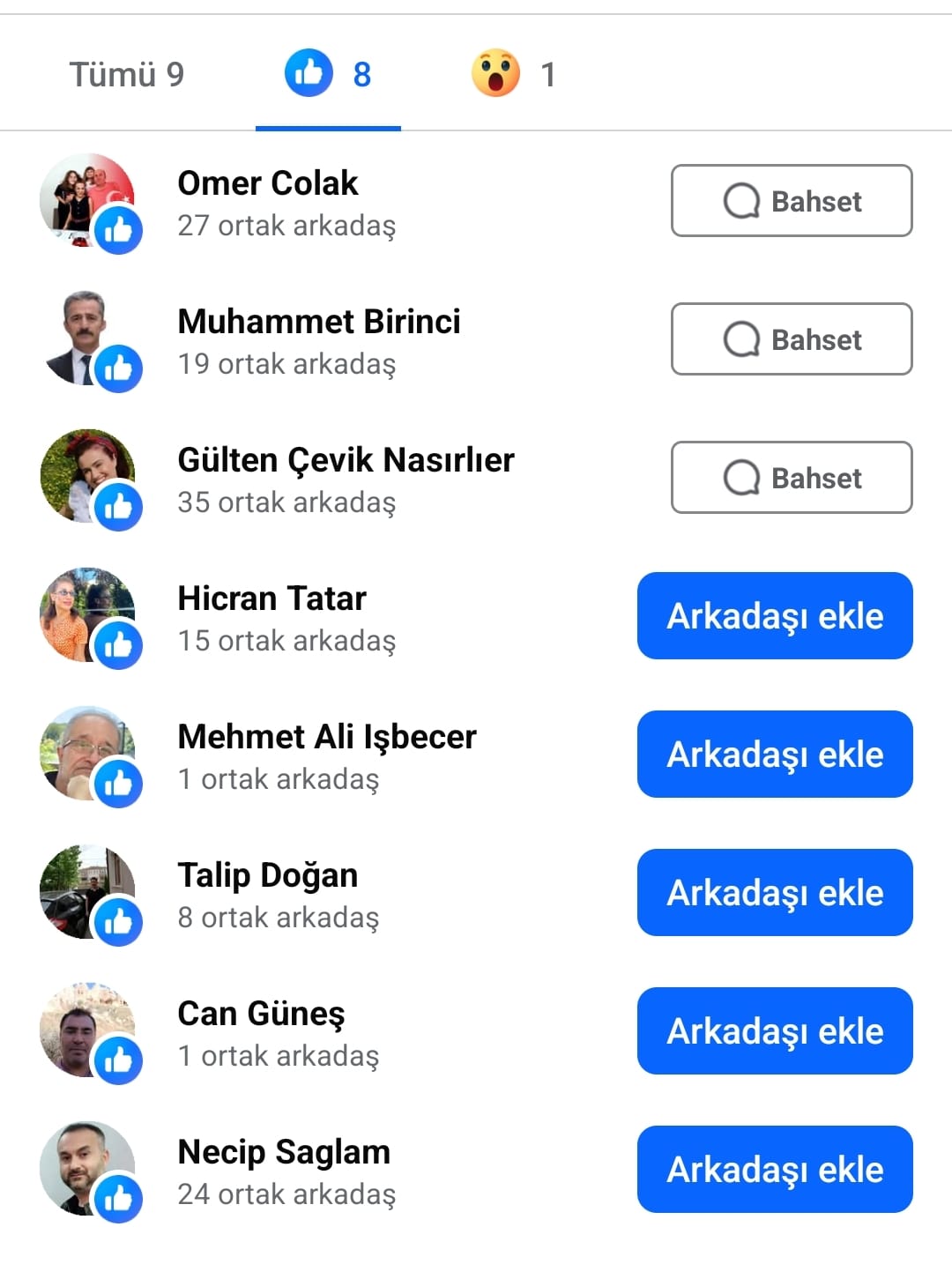Add Mehmet Ali Işbecer as a friend

point(774,755)
